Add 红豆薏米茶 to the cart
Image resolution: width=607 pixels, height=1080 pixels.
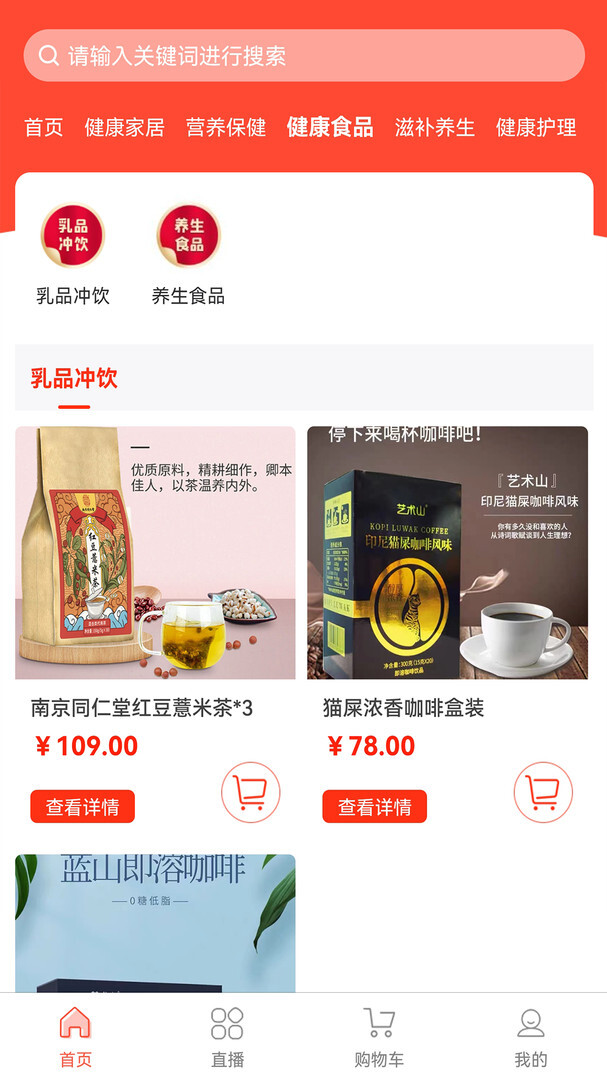coord(250,793)
